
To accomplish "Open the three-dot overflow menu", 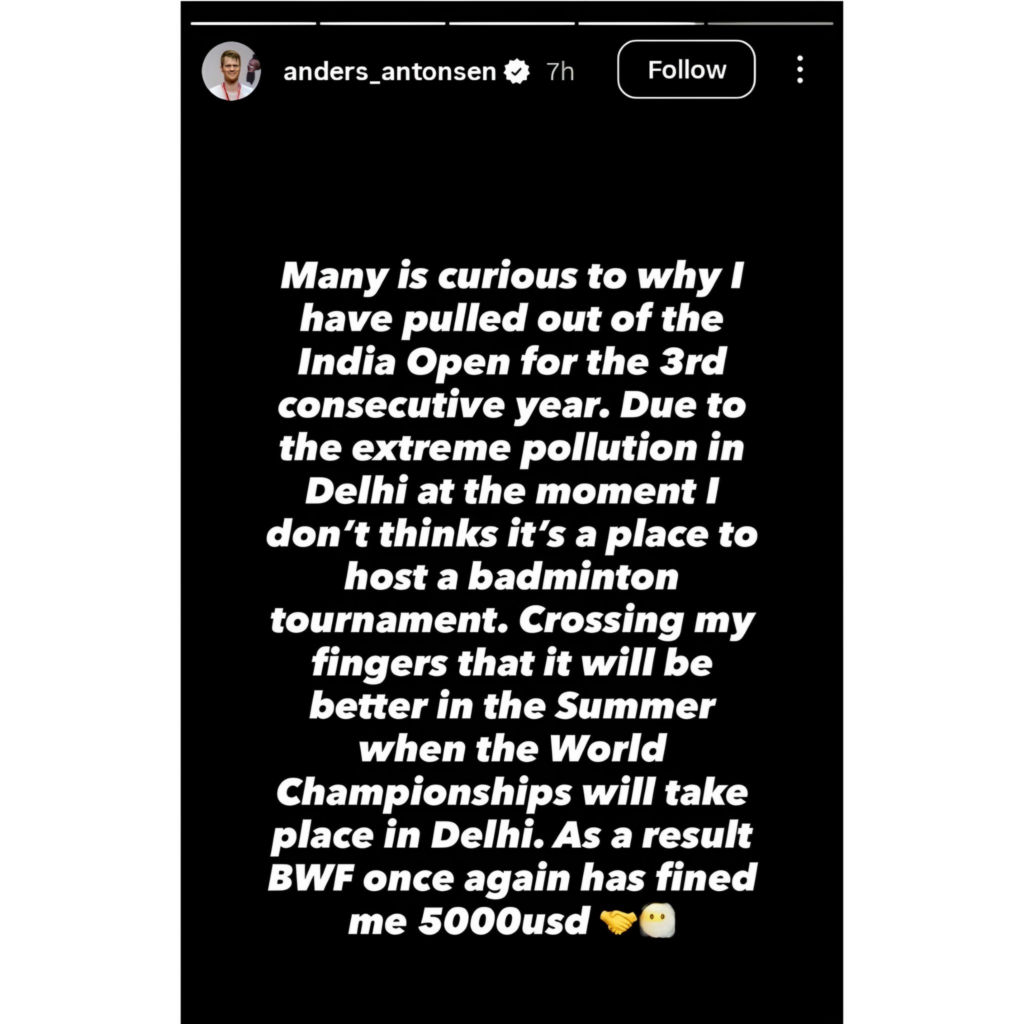I will click(800, 70).
